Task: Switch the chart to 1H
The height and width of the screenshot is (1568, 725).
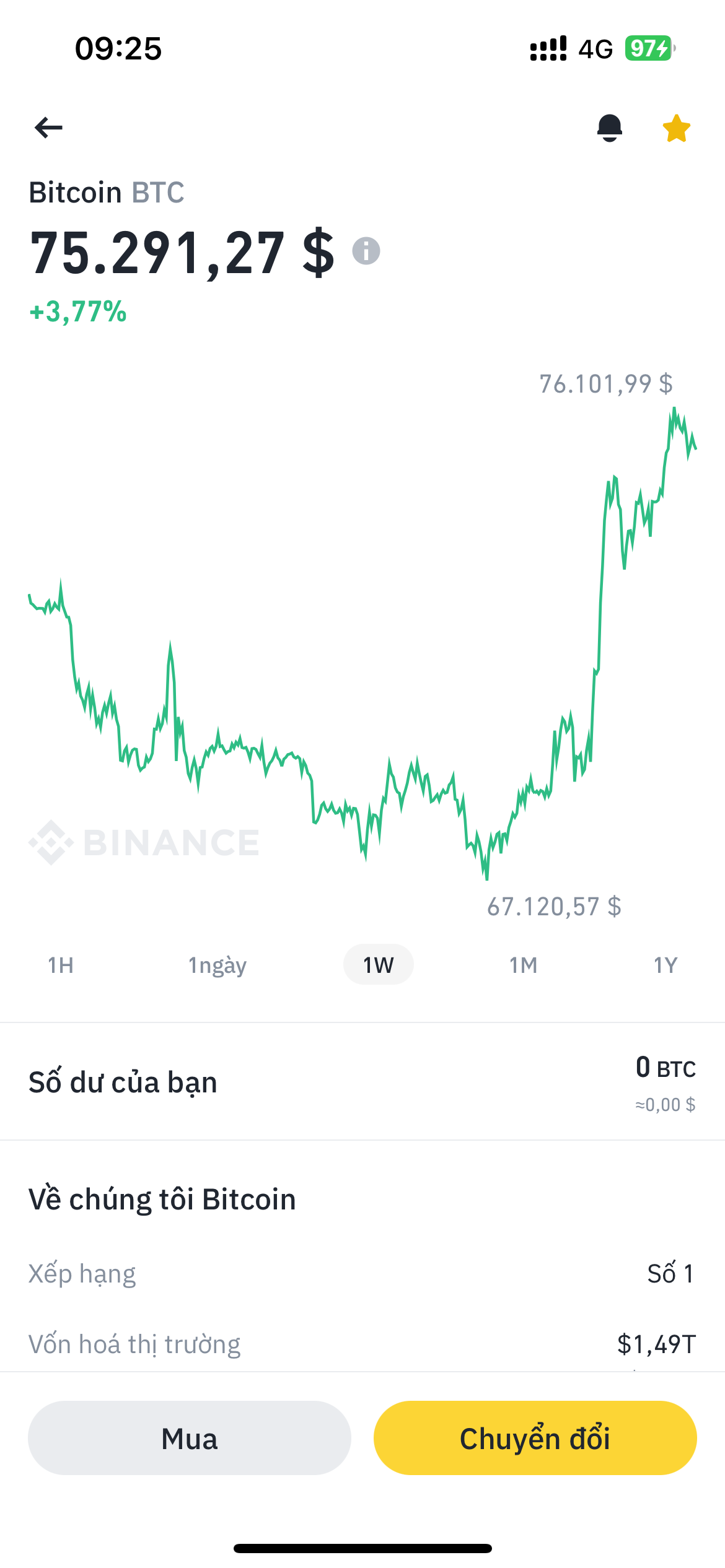Action: coord(61,965)
